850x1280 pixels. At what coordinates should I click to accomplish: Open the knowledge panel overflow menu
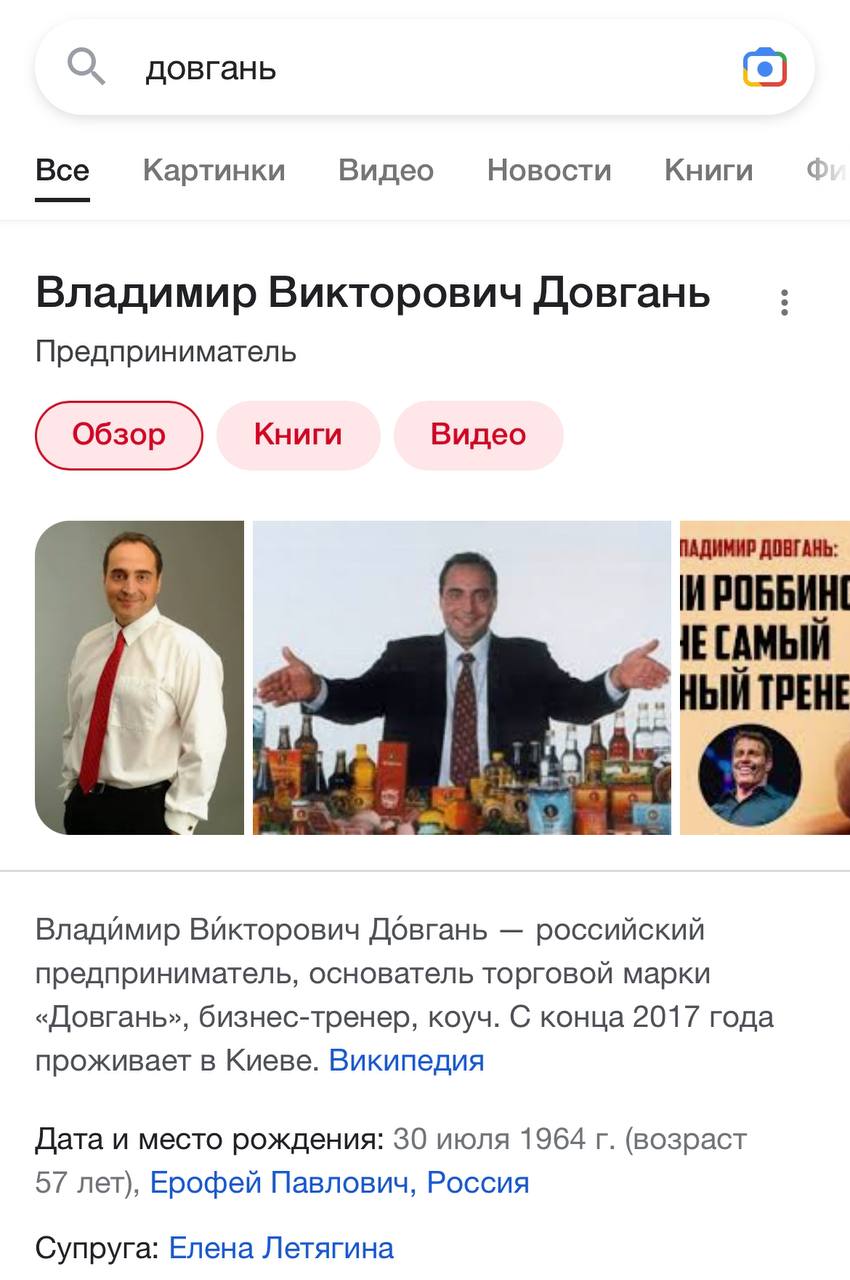[x=785, y=302]
